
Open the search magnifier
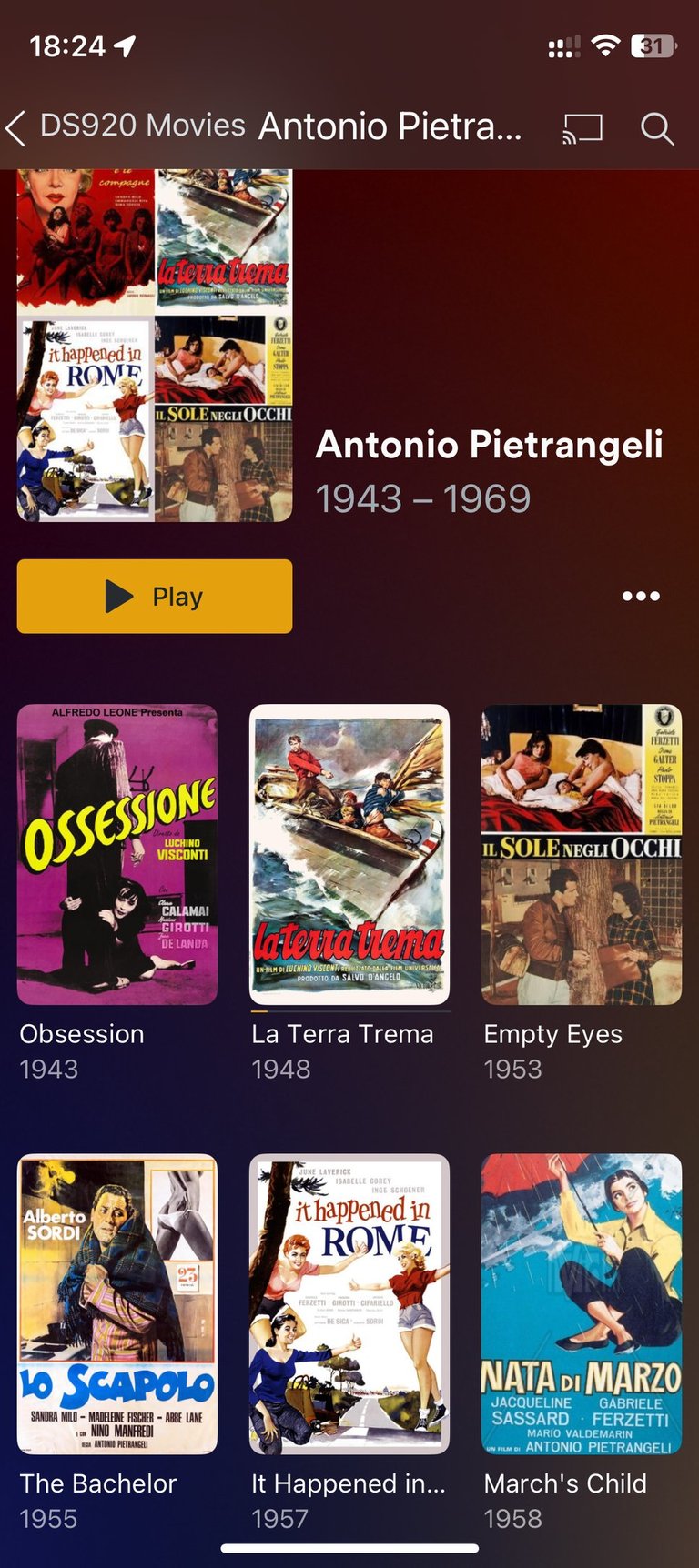(x=656, y=129)
